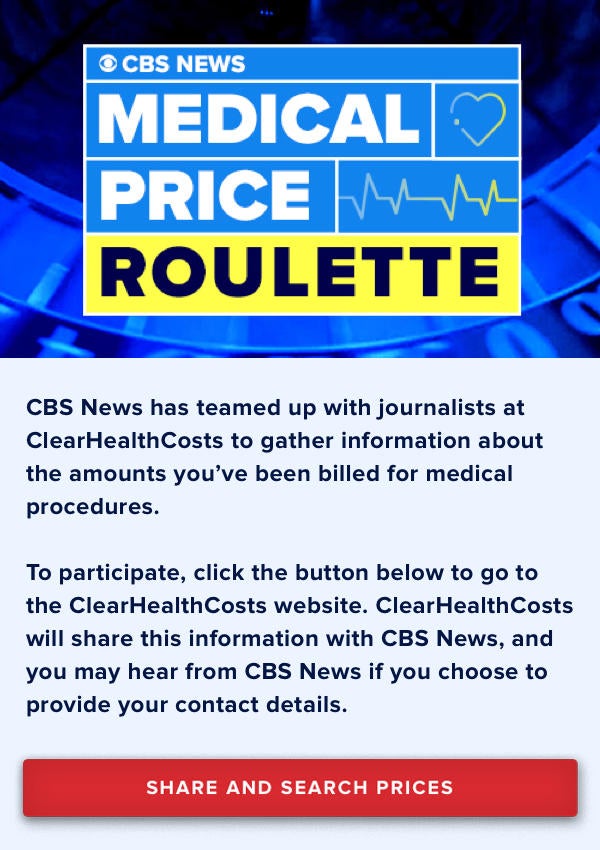This screenshot has height=850, width=600.
Task: Tap the Share and Search Prices button
Action: tap(300, 787)
